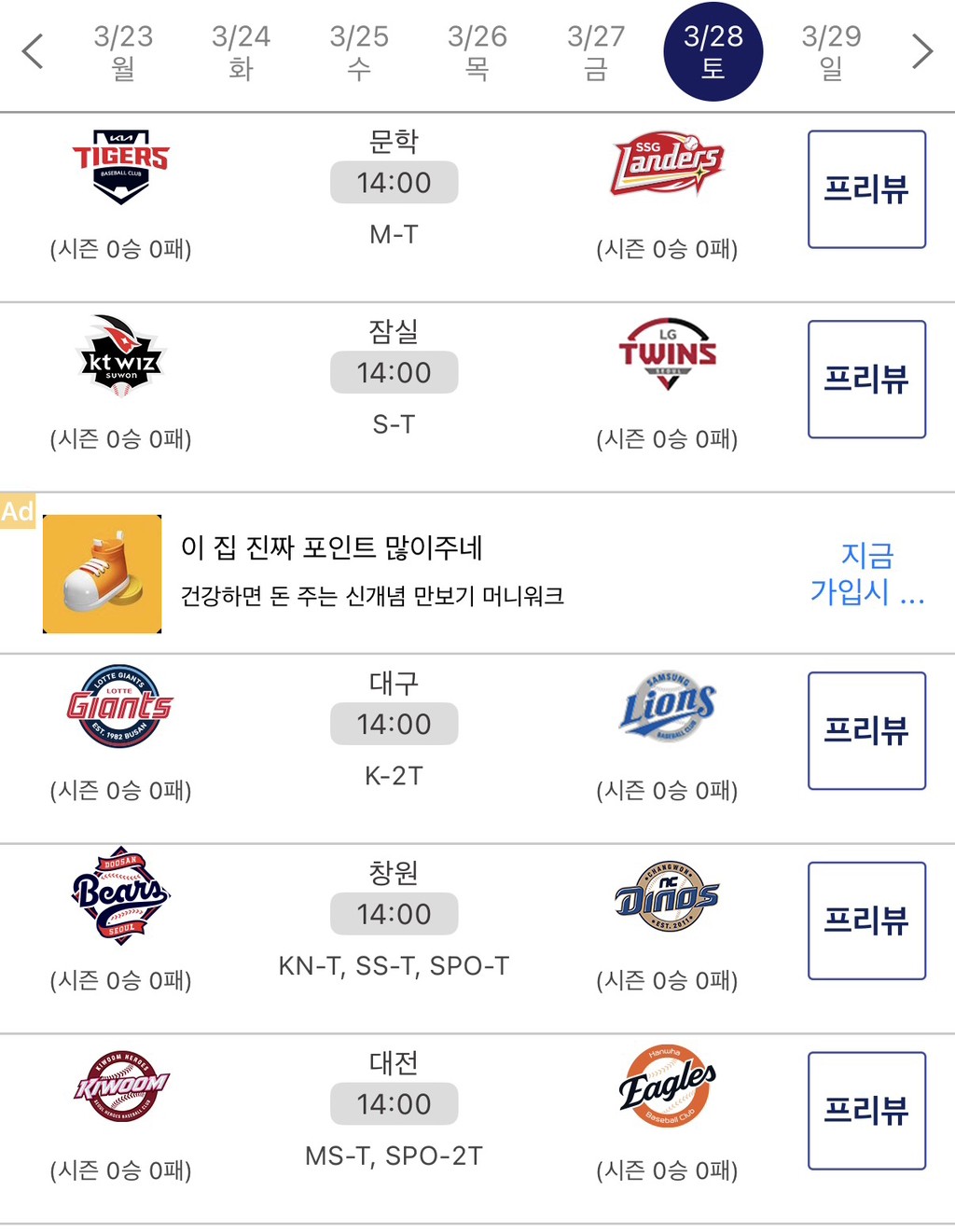This screenshot has width=955, height=1232.
Task: Select the 3/28 Saturday date
Action: (x=713, y=51)
